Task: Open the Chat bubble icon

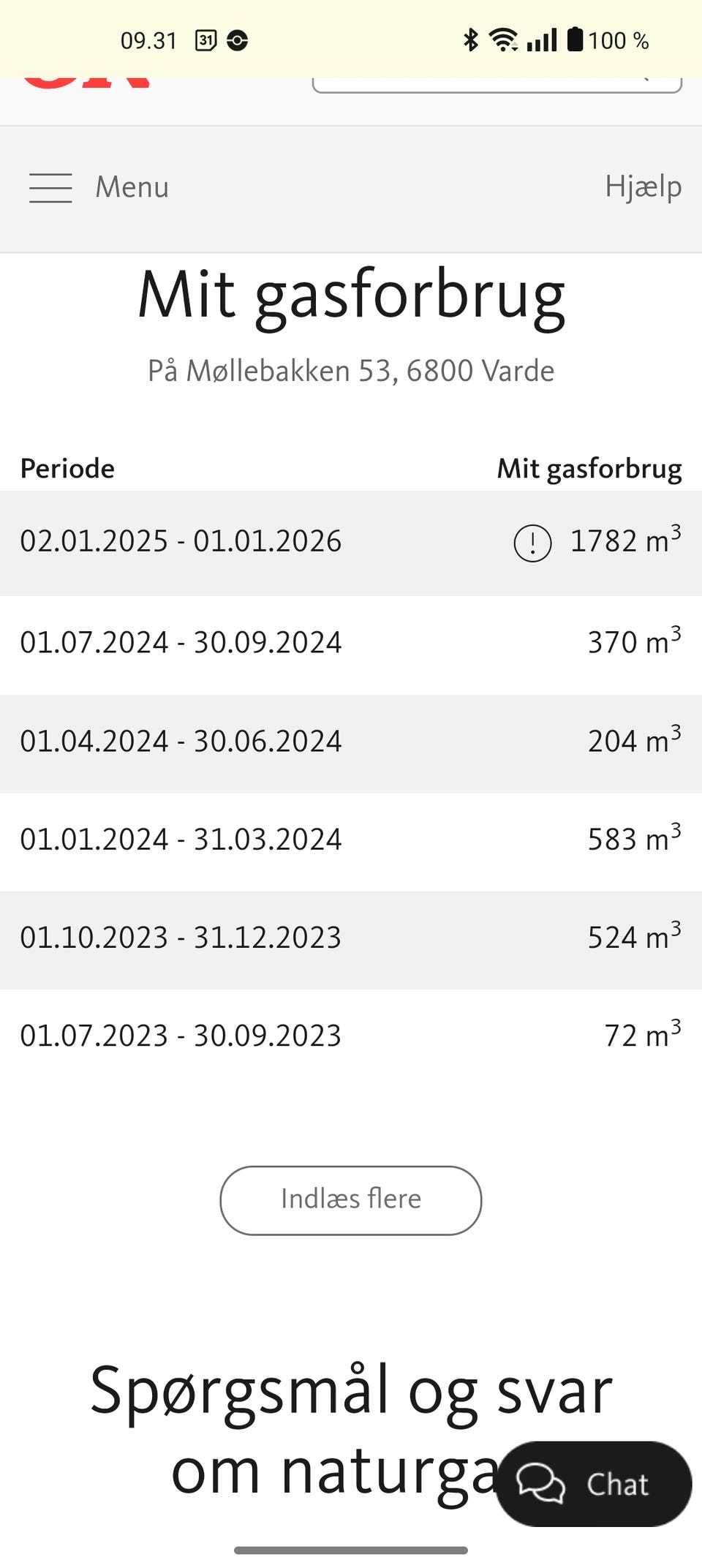Action: (x=541, y=1483)
